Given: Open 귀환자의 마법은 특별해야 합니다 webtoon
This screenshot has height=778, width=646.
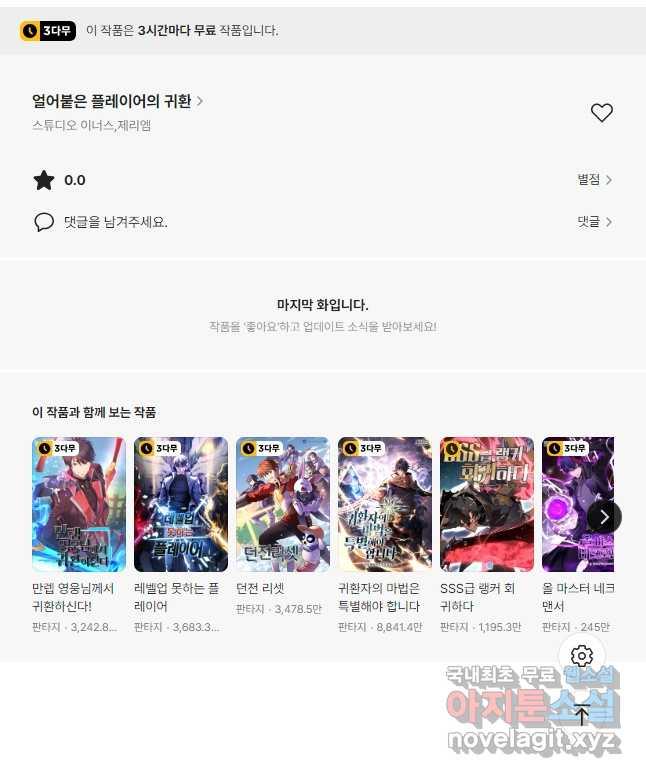Looking at the screenshot, I should point(385,503).
